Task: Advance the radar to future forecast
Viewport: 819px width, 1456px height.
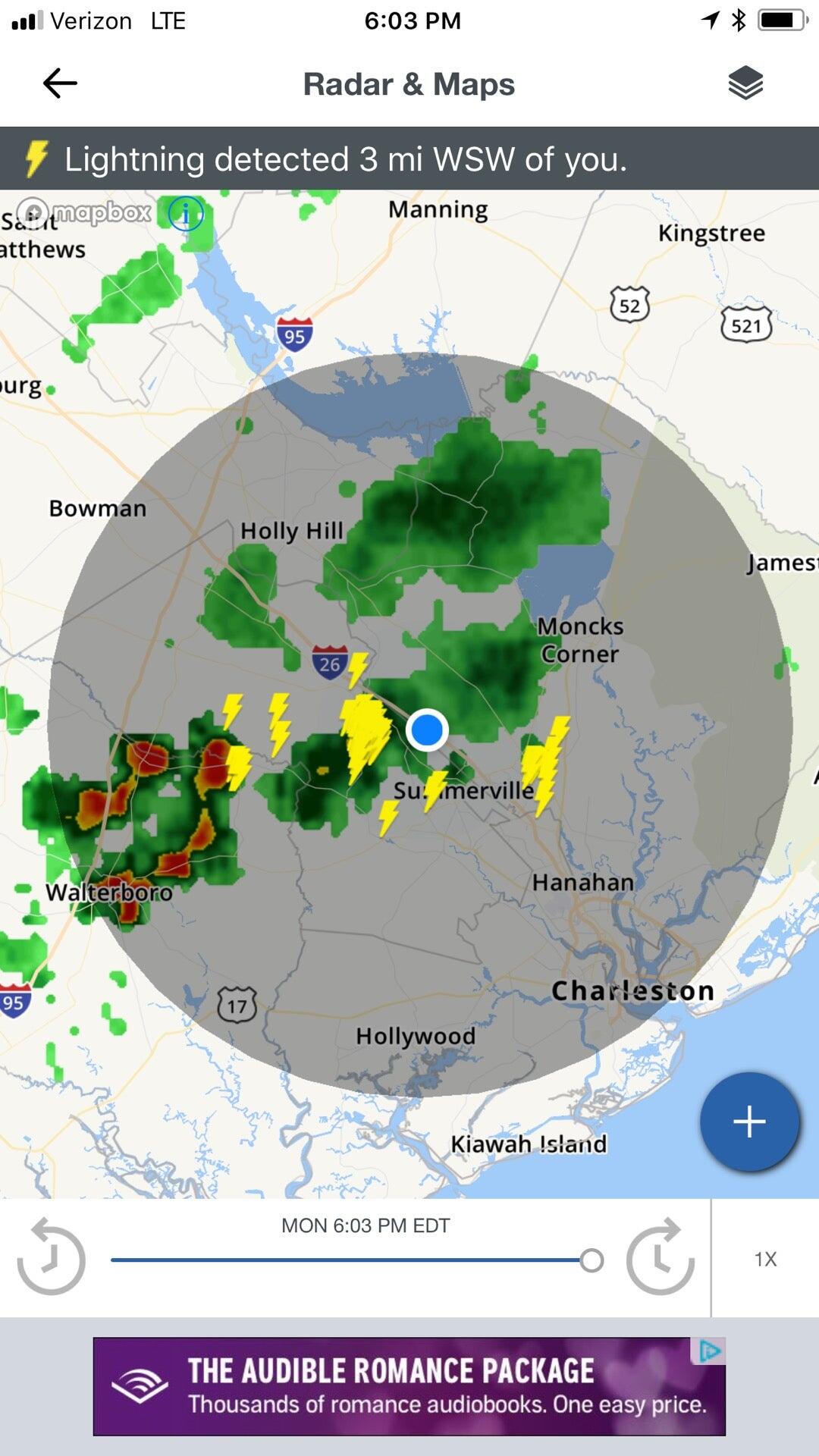Action: (661, 1260)
